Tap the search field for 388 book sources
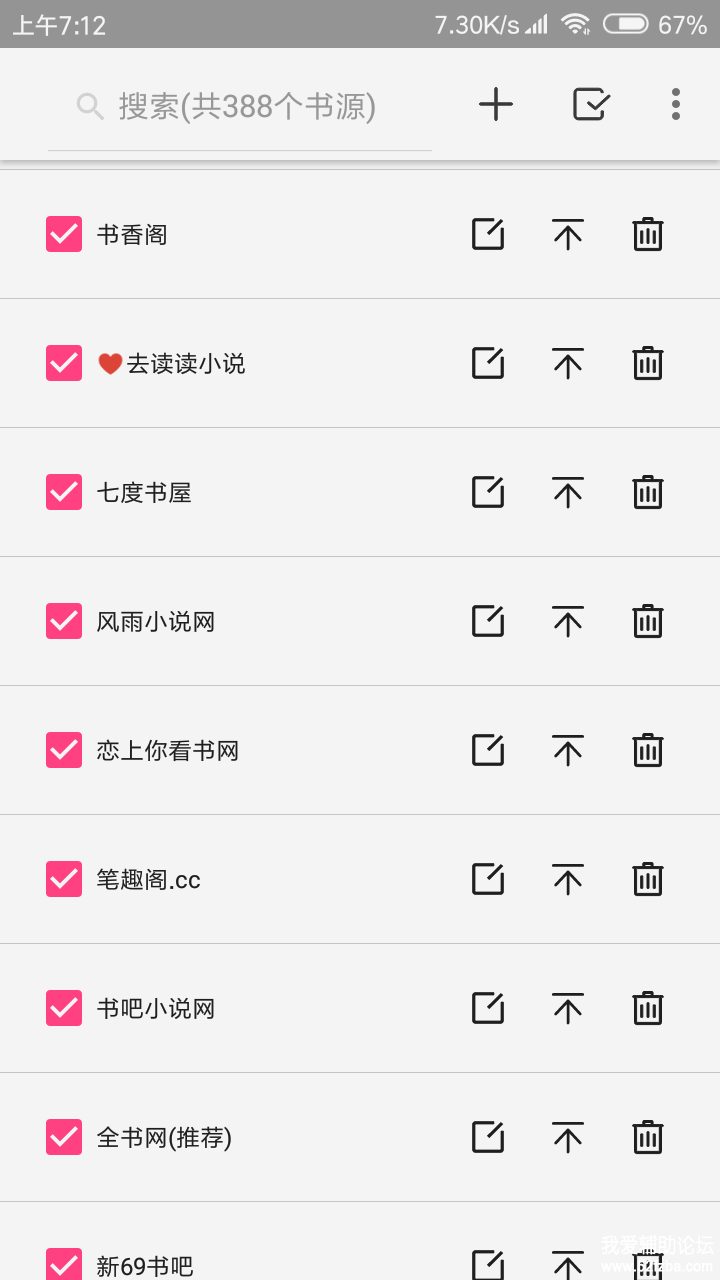This screenshot has height=1280, width=720. [246, 106]
